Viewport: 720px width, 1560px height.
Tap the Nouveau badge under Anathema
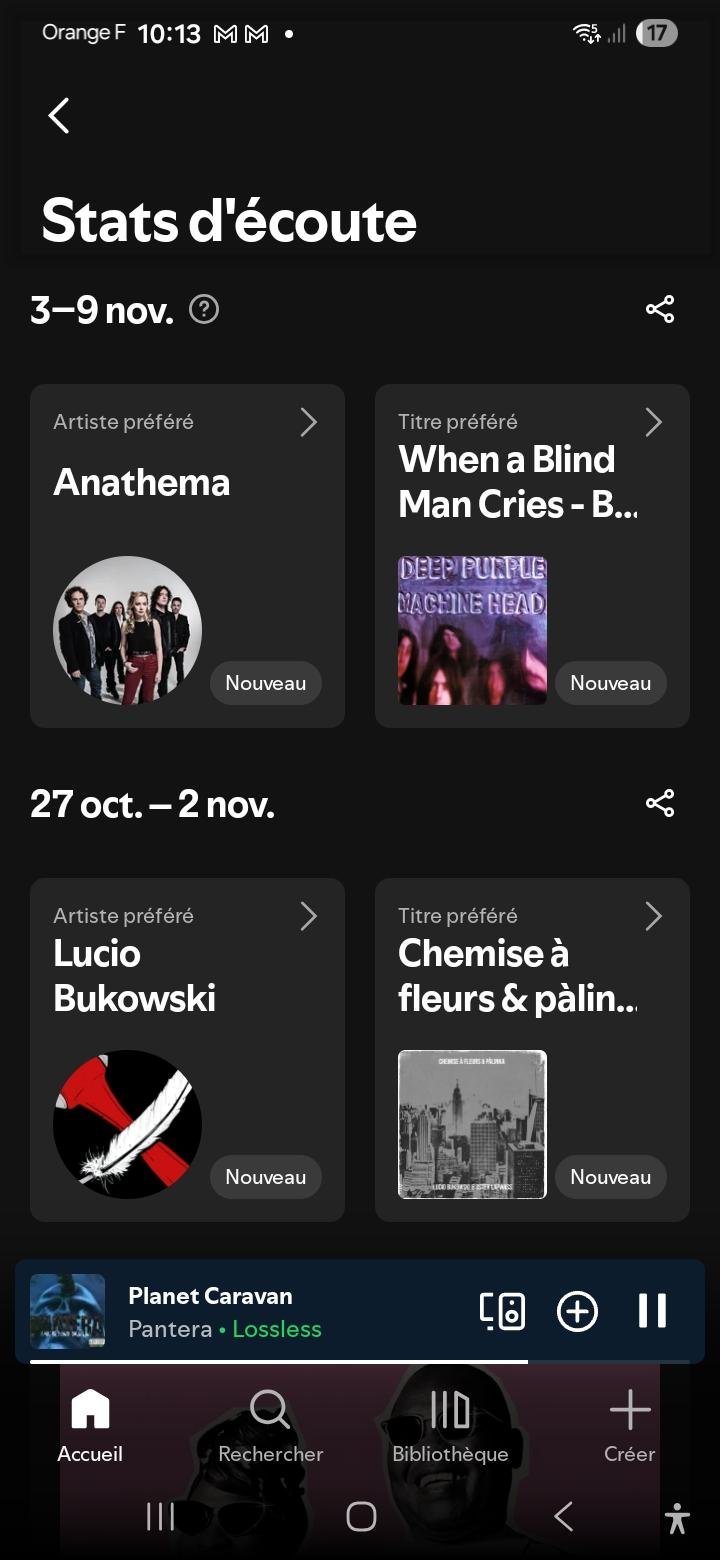(265, 683)
